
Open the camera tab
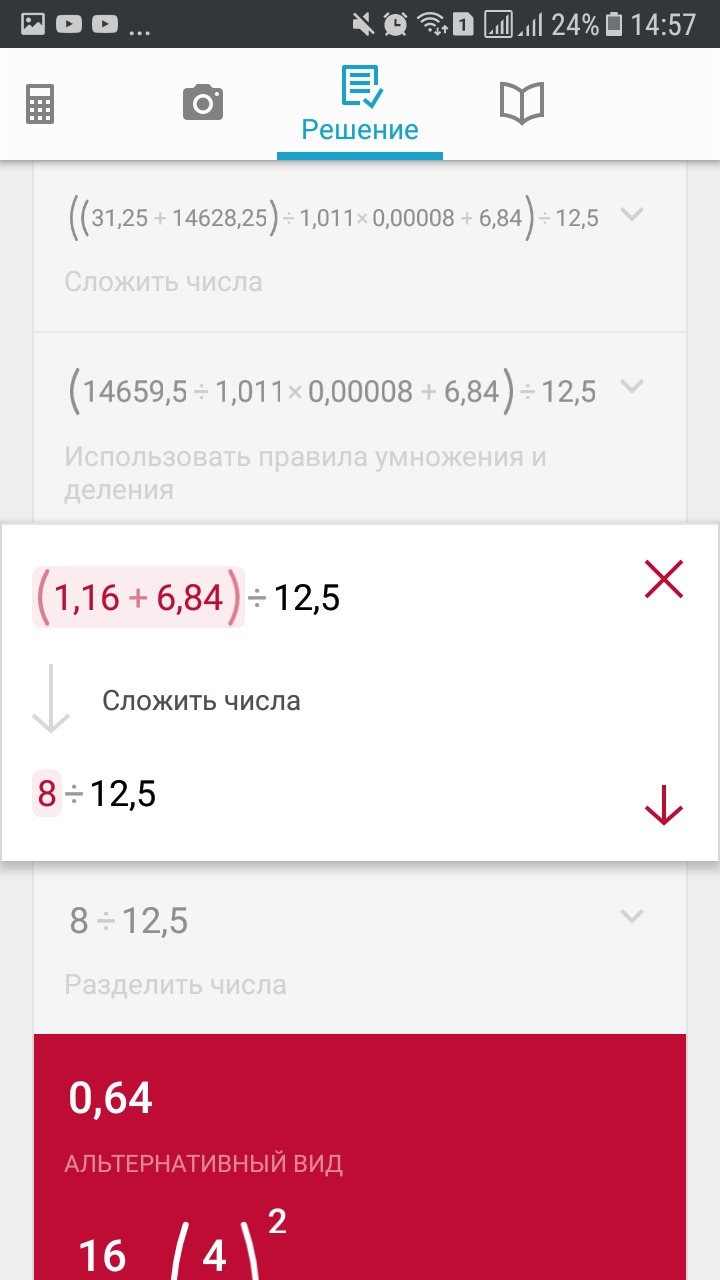click(x=202, y=103)
